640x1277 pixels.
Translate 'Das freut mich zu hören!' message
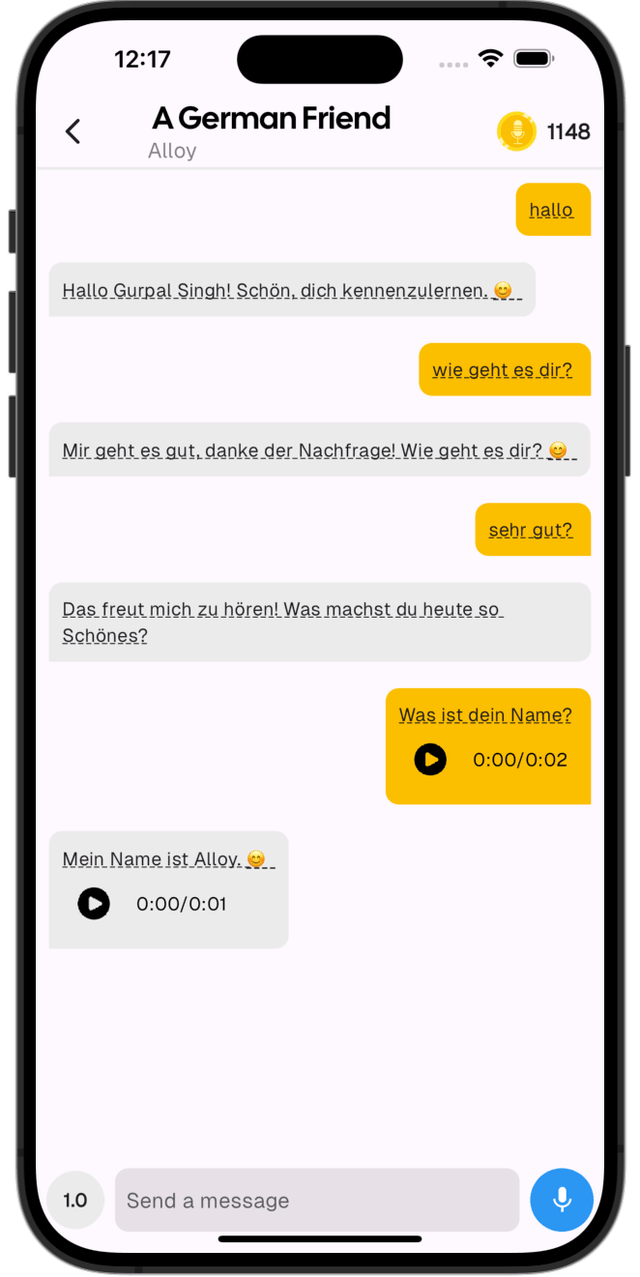tap(282, 622)
